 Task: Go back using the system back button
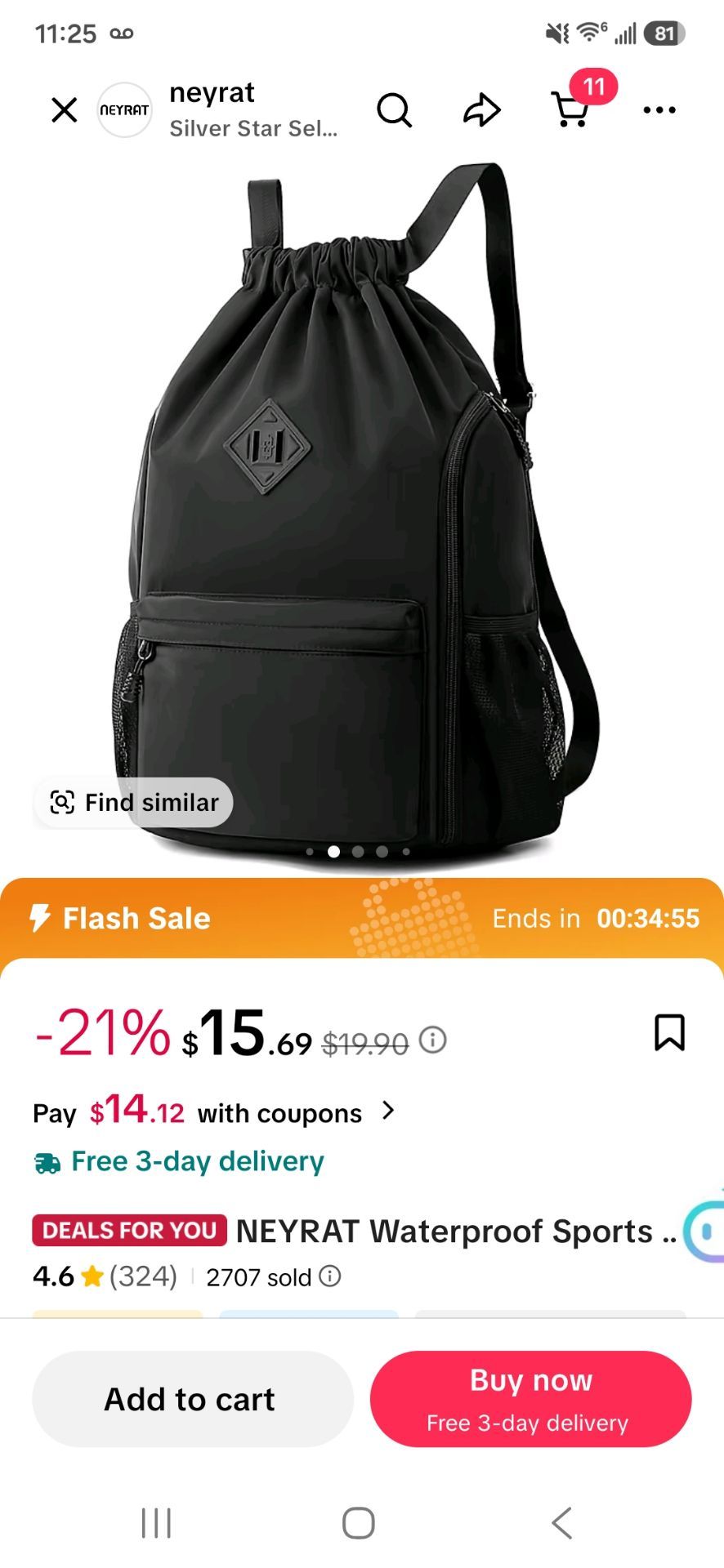click(562, 1523)
